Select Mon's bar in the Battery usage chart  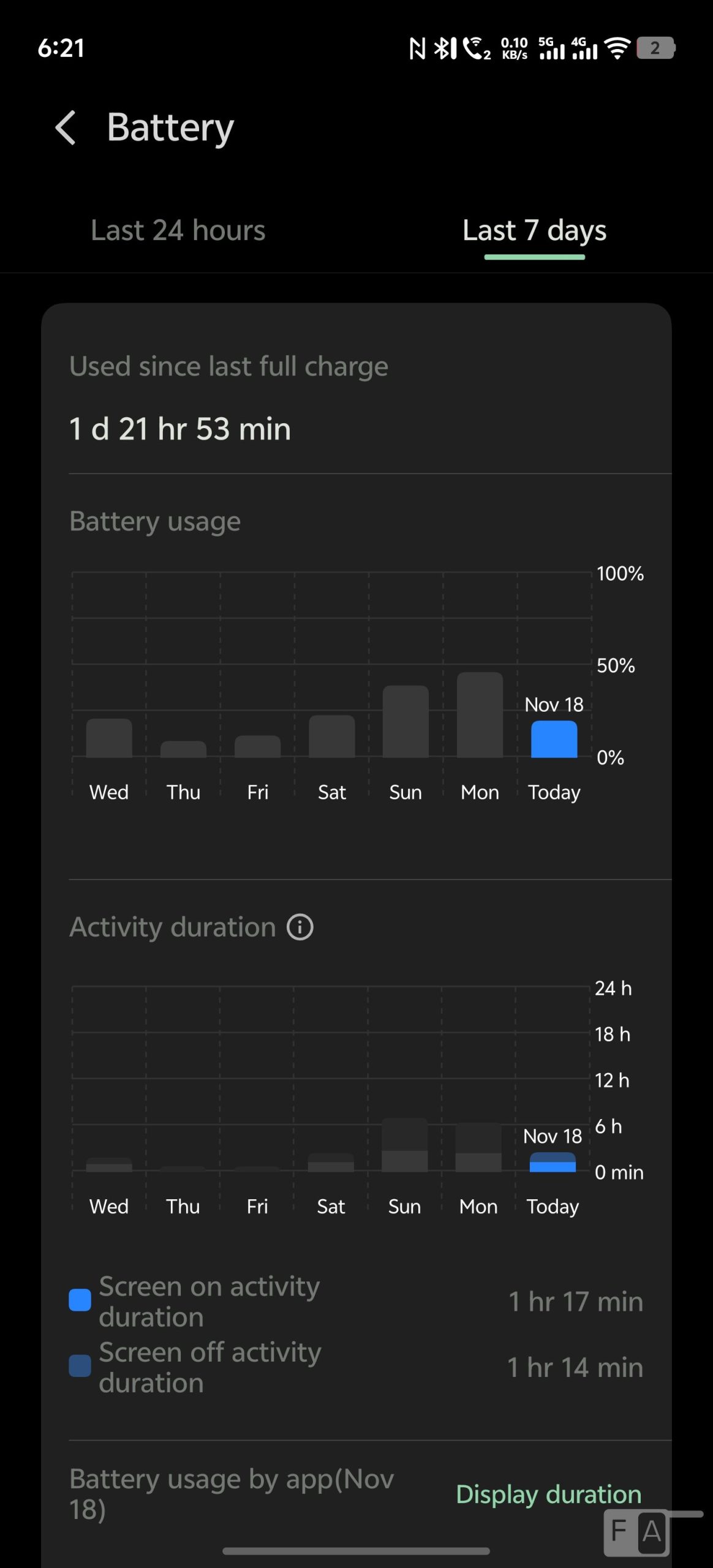pyautogui.click(x=480, y=715)
